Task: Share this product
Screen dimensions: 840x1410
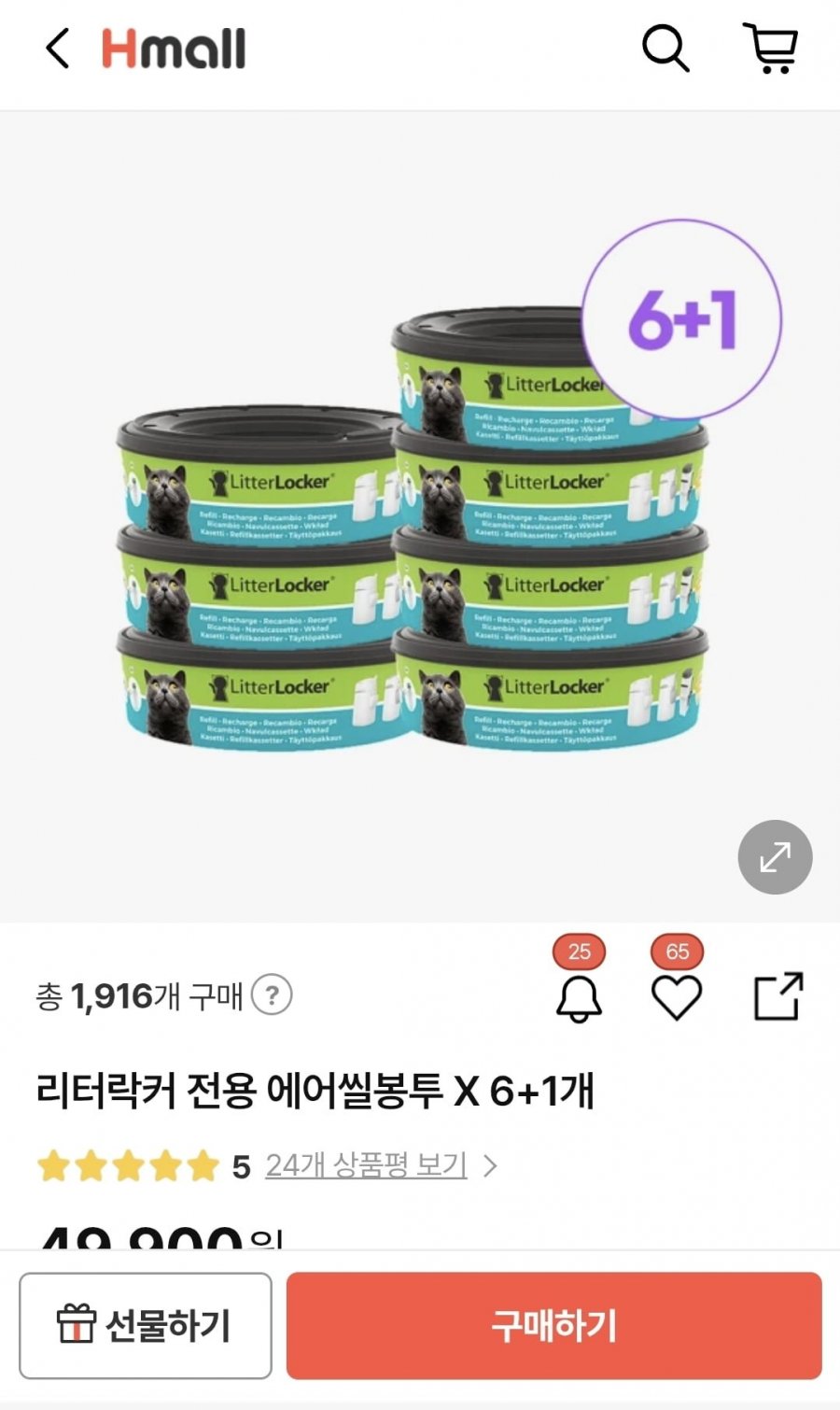Action: (777, 996)
